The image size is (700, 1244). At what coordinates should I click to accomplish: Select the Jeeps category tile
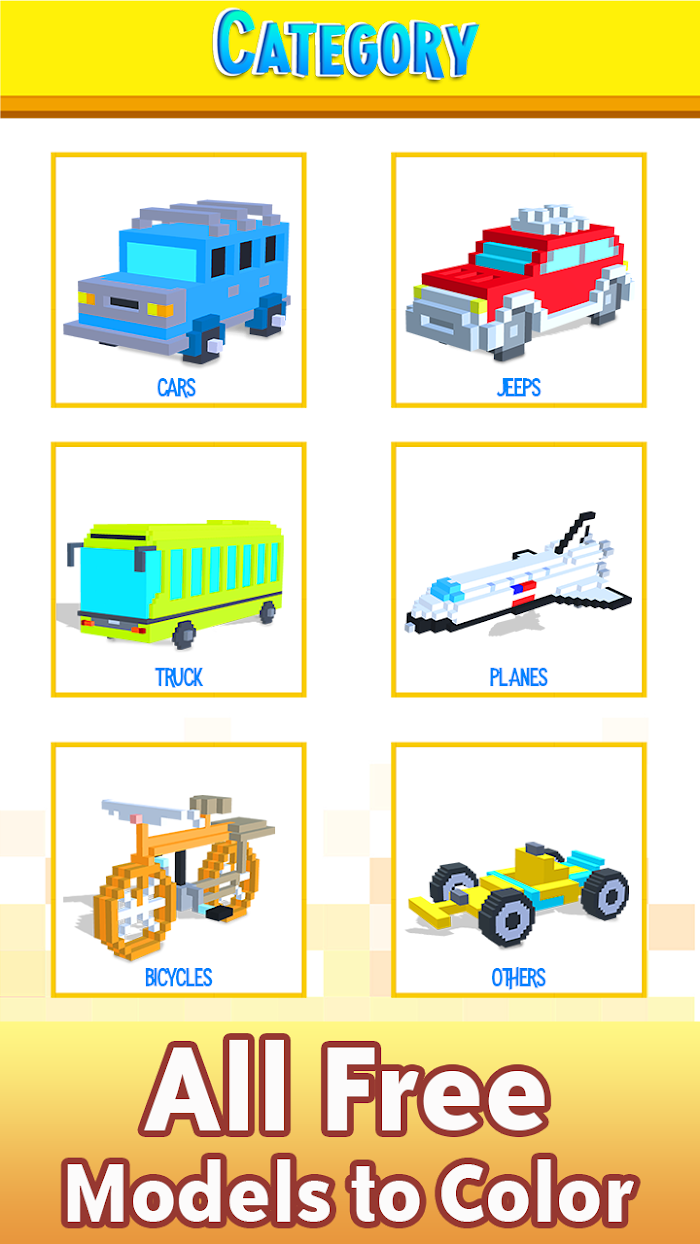click(519, 280)
